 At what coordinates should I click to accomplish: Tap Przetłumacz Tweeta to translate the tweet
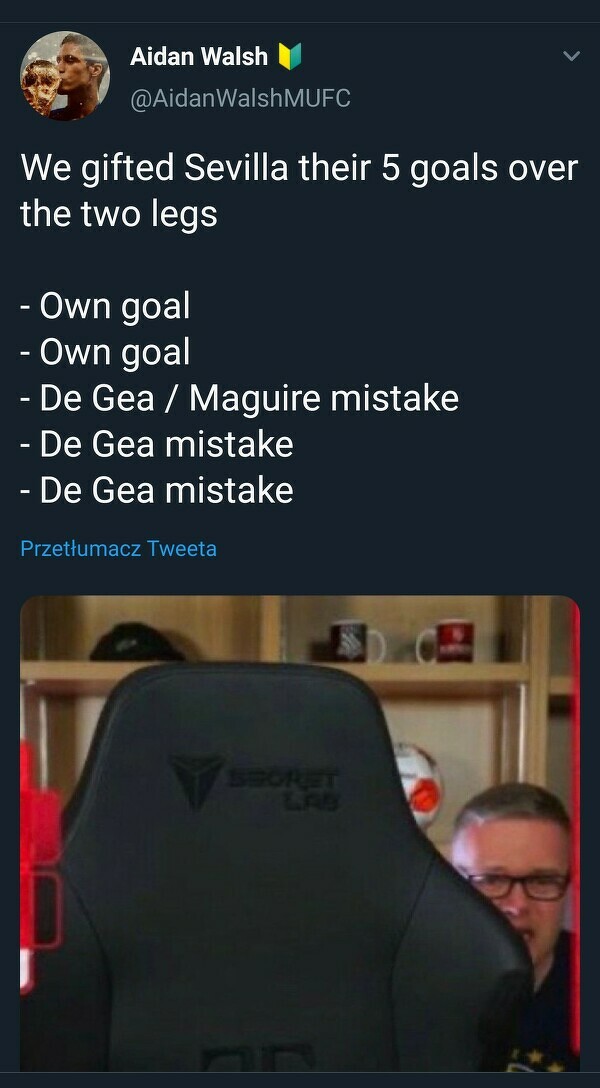[x=118, y=548]
